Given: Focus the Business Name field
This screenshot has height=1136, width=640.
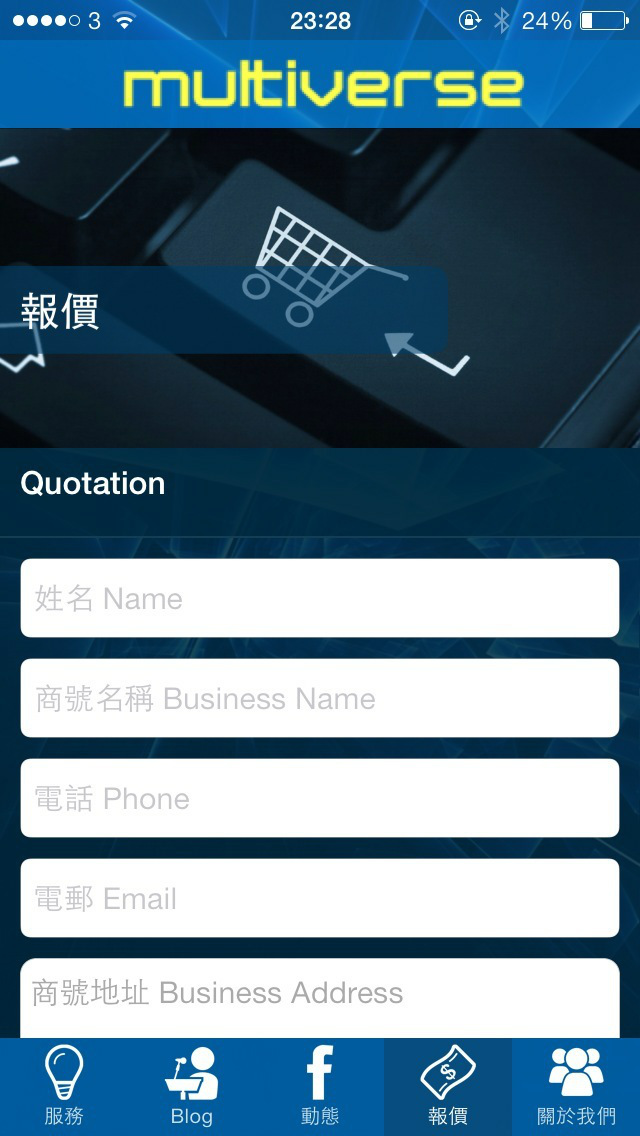Looking at the screenshot, I should coord(320,698).
